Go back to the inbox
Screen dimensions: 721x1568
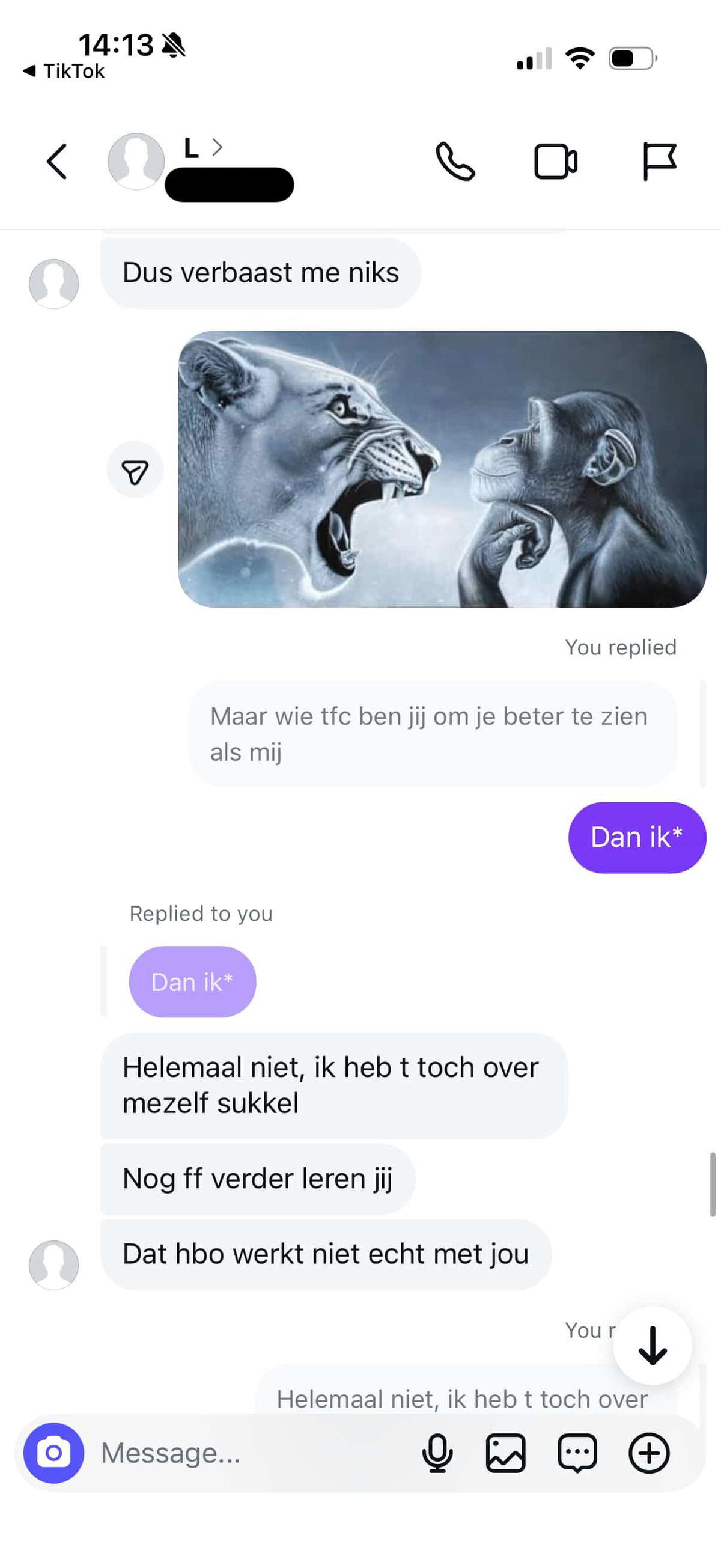[56, 161]
